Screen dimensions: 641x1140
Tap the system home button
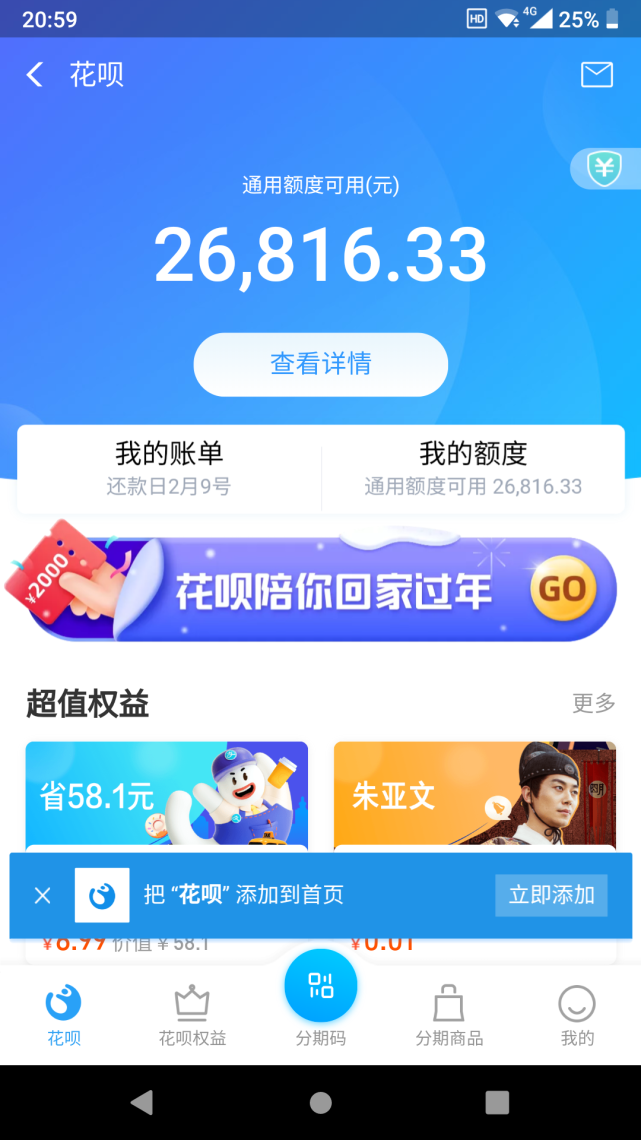point(320,1102)
